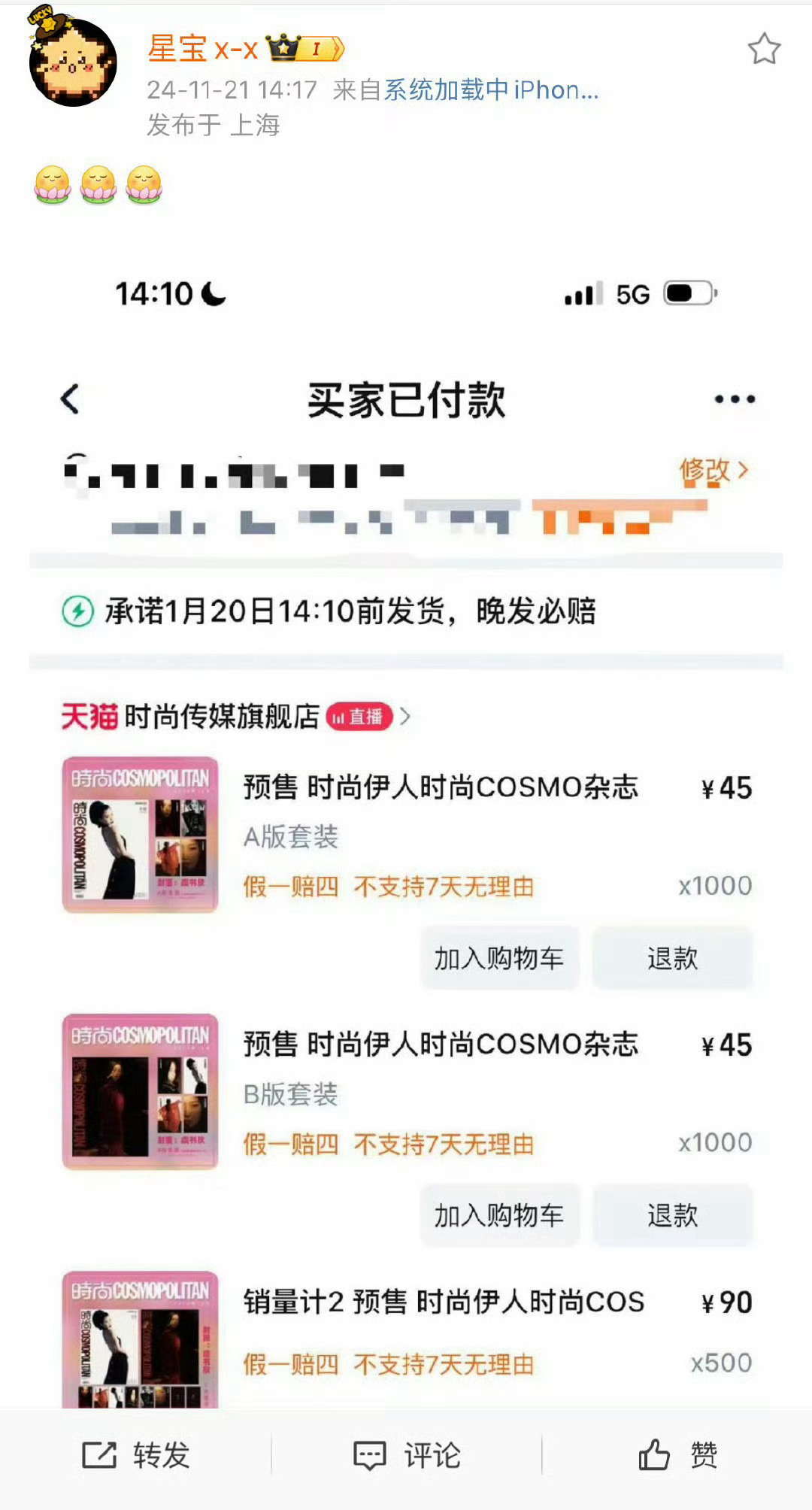
Task: Tap the thumbs-up 赞 icon in bottom bar
Action: tap(654, 1453)
